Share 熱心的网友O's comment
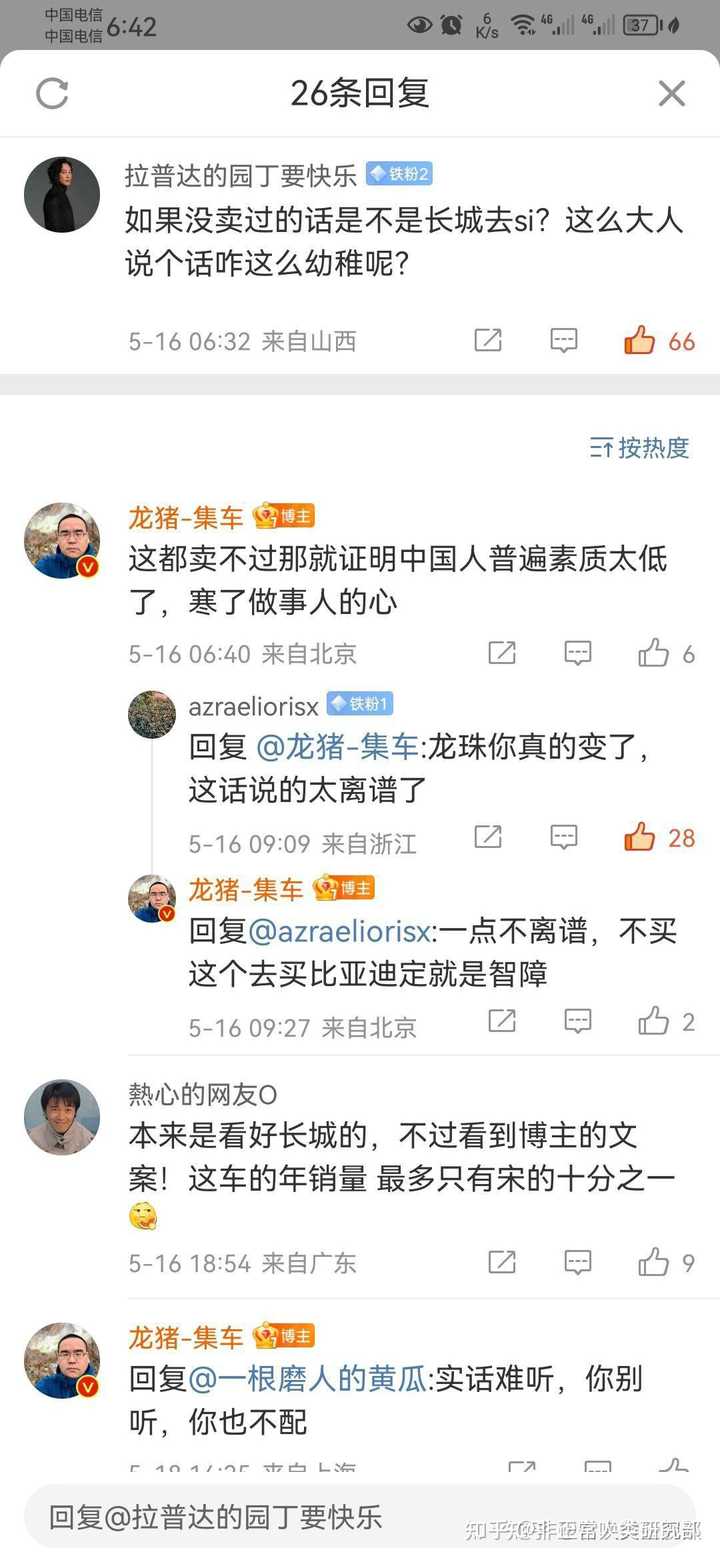The height and width of the screenshot is (1560, 720). click(x=502, y=1262)
